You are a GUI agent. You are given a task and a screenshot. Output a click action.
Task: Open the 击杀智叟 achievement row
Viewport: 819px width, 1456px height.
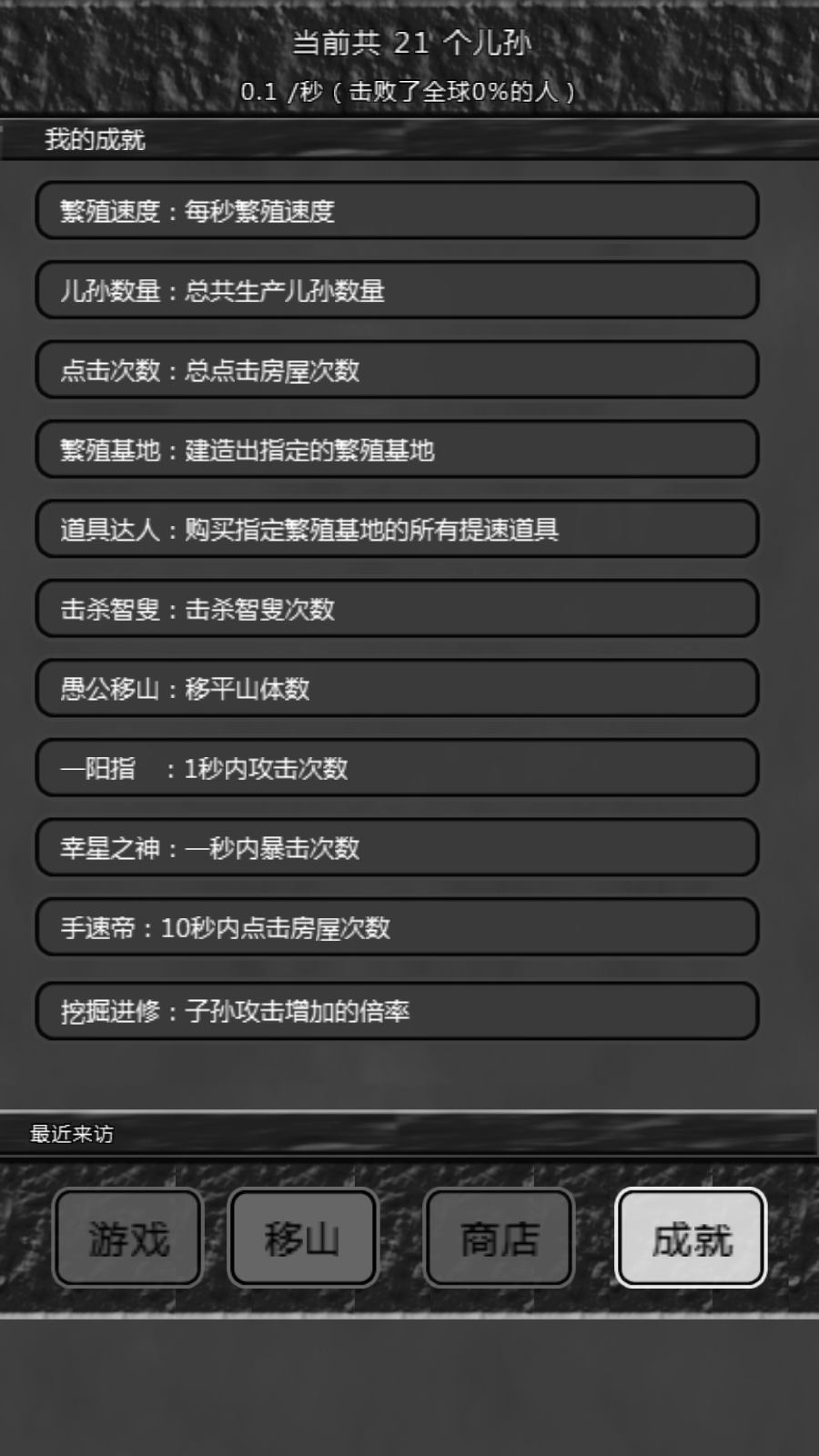pyautogui.click(x=397, y=609)
